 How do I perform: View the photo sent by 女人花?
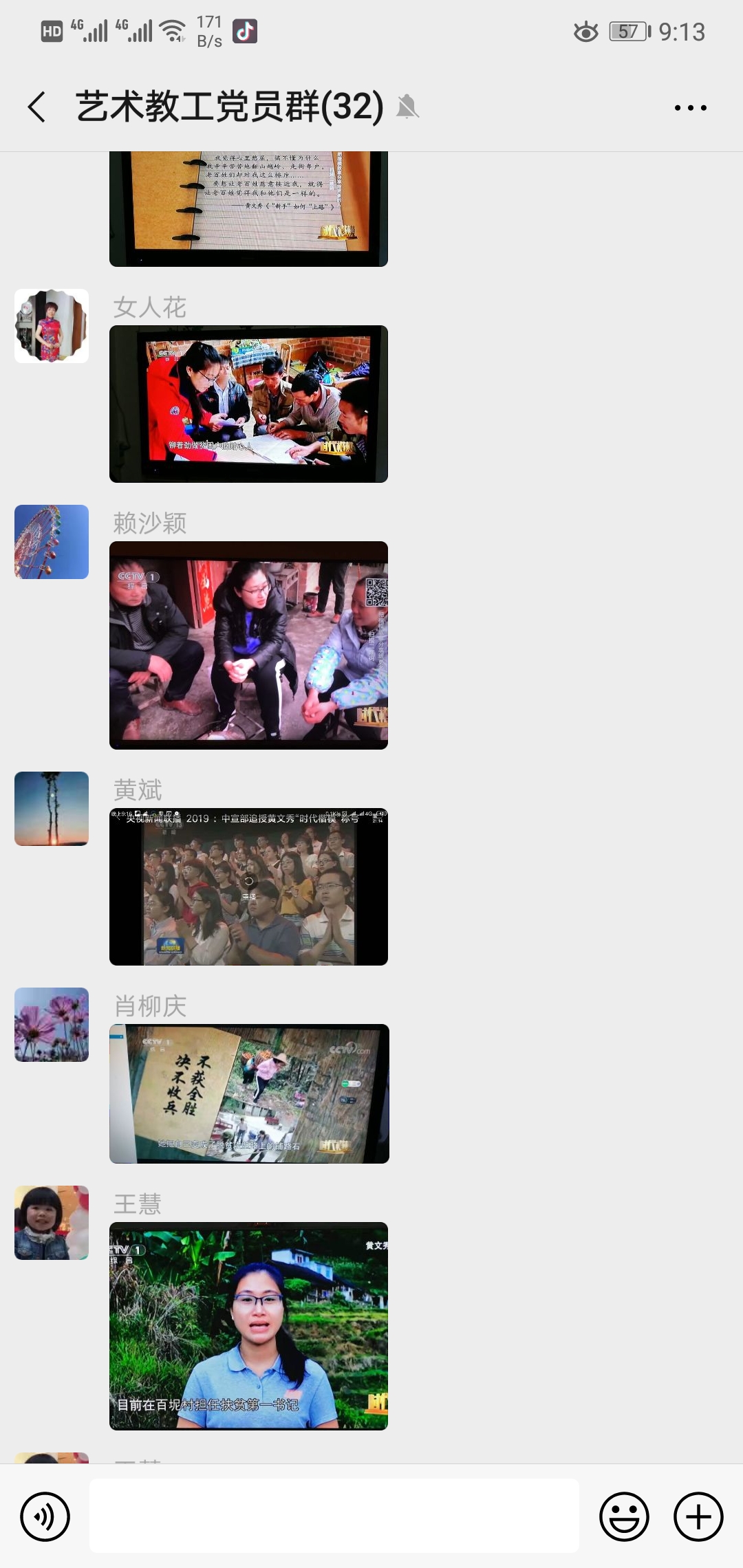(x=248, y=404)
